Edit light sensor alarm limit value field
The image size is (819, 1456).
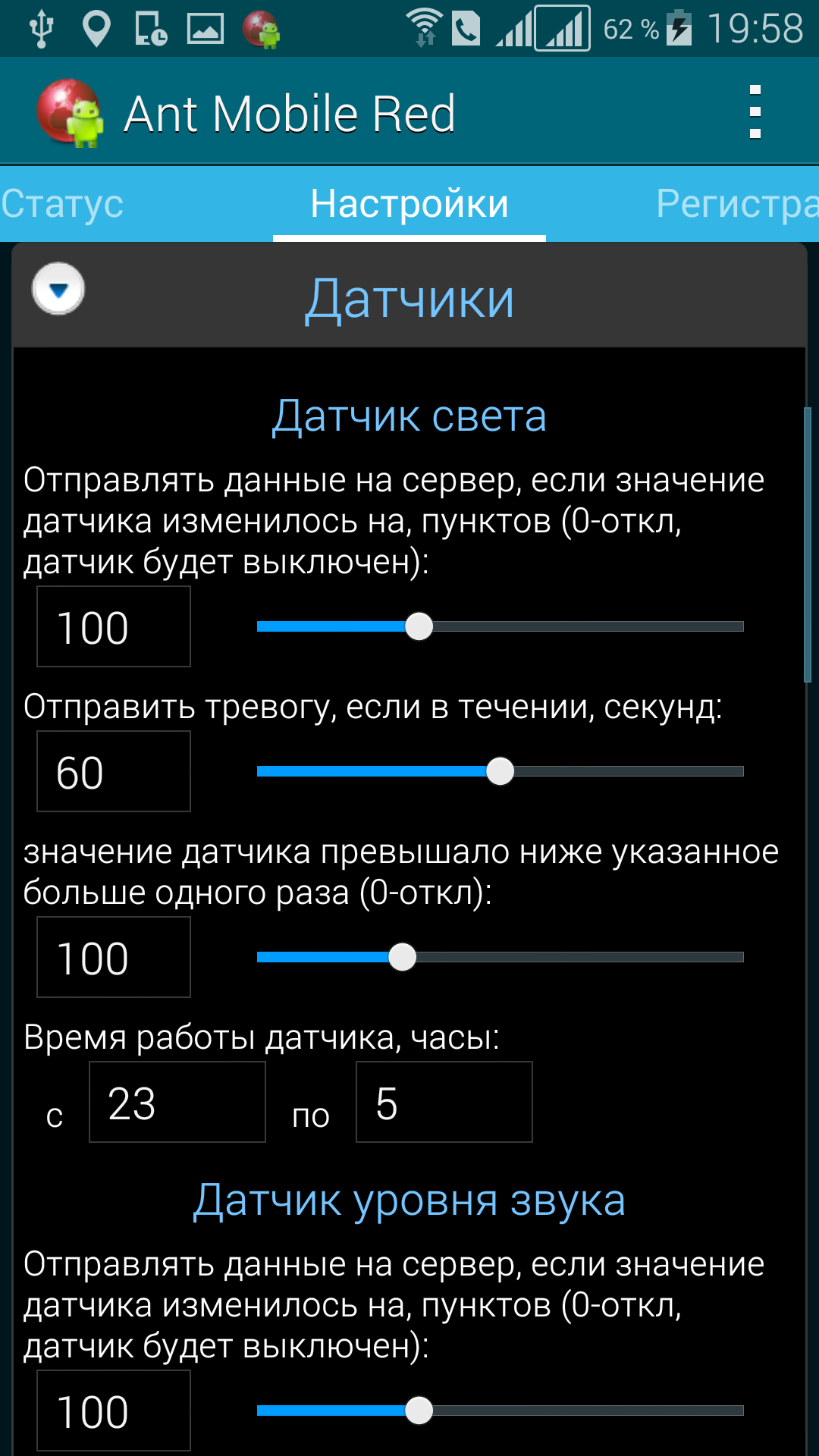coord(114,958)
